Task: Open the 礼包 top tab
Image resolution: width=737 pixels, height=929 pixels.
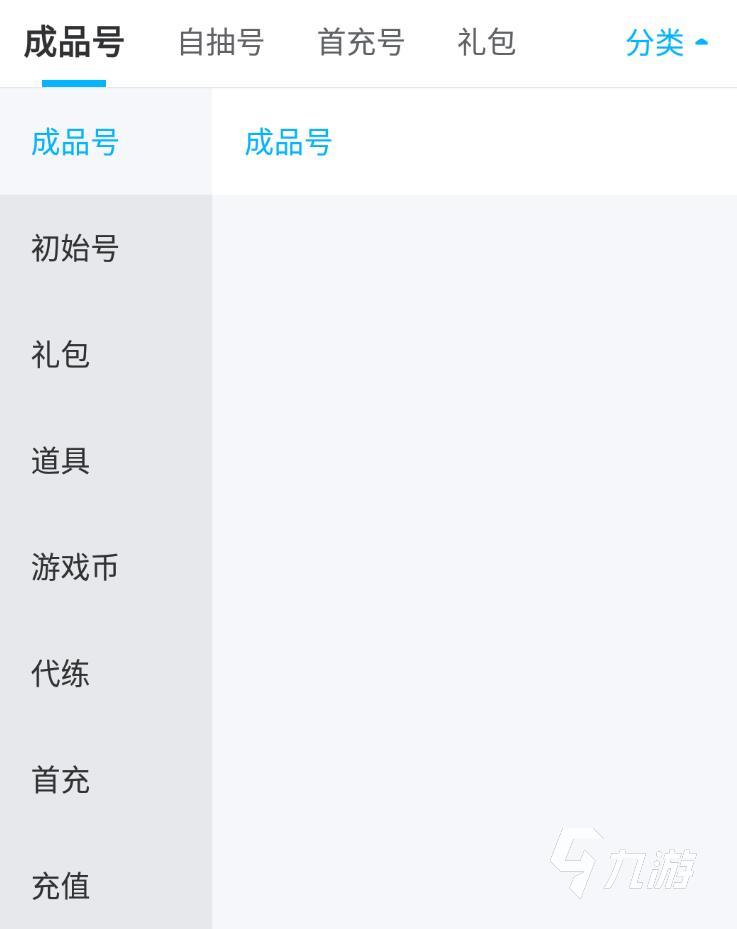Action: click(x=486, y=43)
